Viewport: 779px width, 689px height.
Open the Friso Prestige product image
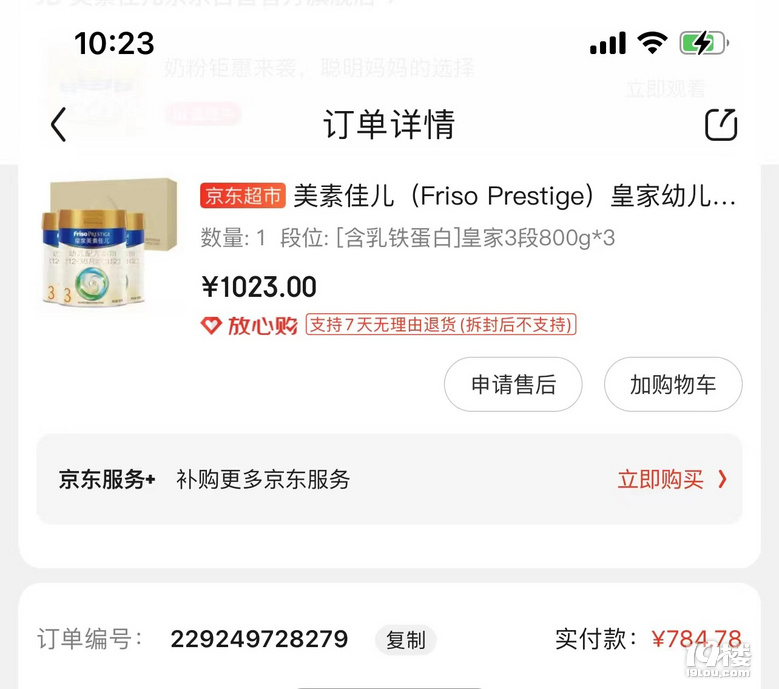109,246
